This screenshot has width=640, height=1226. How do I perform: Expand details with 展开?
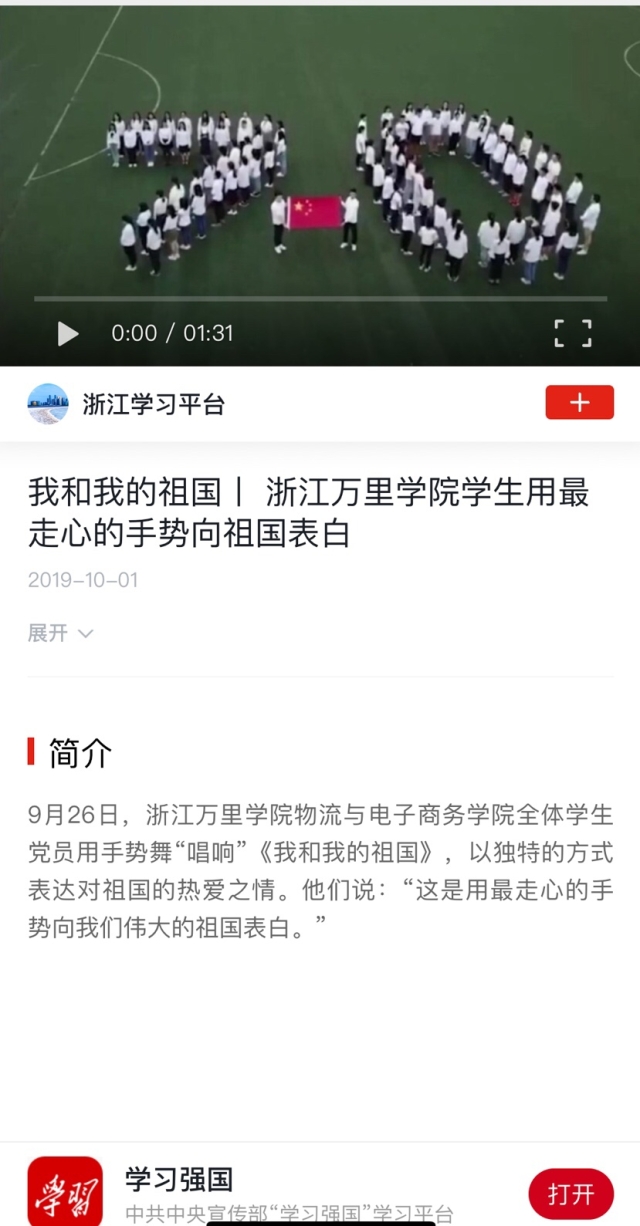(60, 633)
